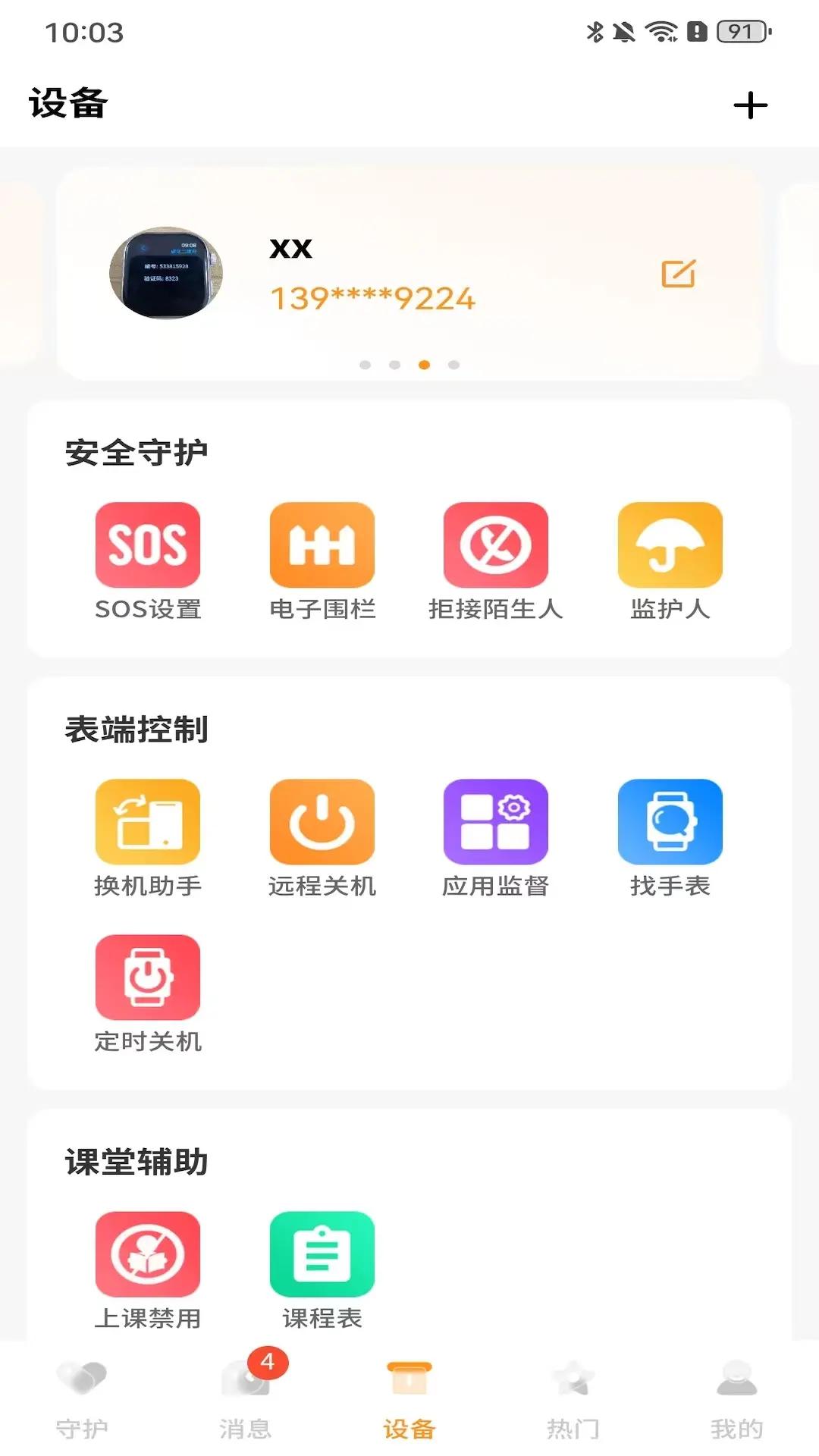Select the first carousel page indicator dot
Screen dimensions: 819x1456
point(365,365)
